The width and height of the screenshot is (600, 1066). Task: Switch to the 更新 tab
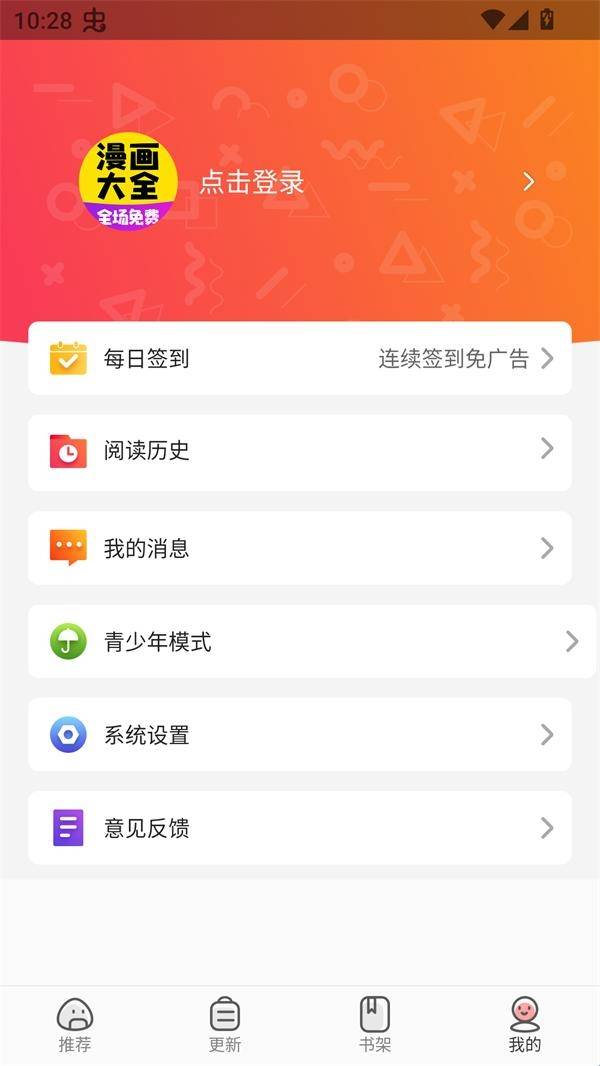[225, 1025]
